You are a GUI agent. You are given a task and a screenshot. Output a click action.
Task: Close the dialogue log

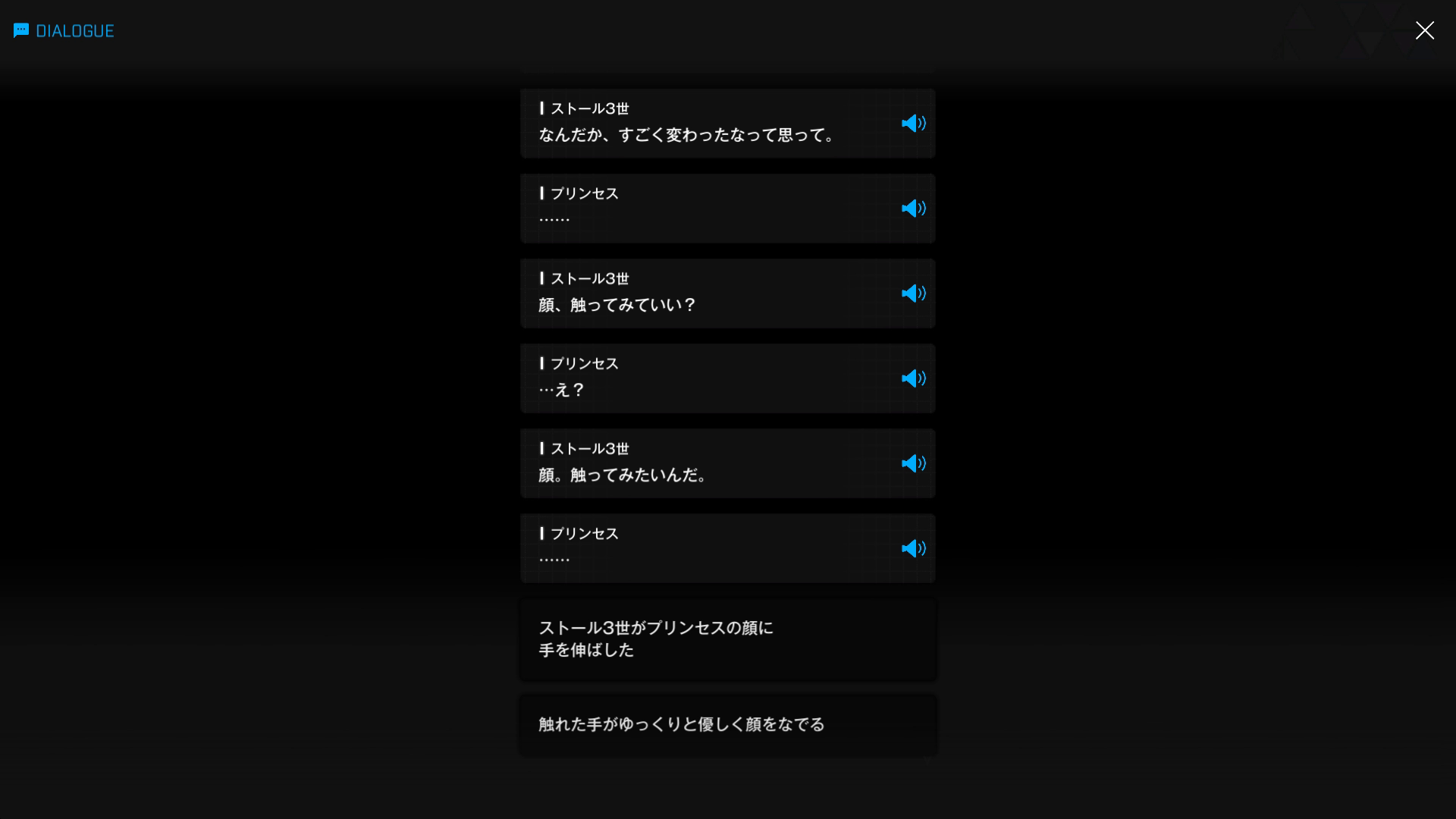1424,30
